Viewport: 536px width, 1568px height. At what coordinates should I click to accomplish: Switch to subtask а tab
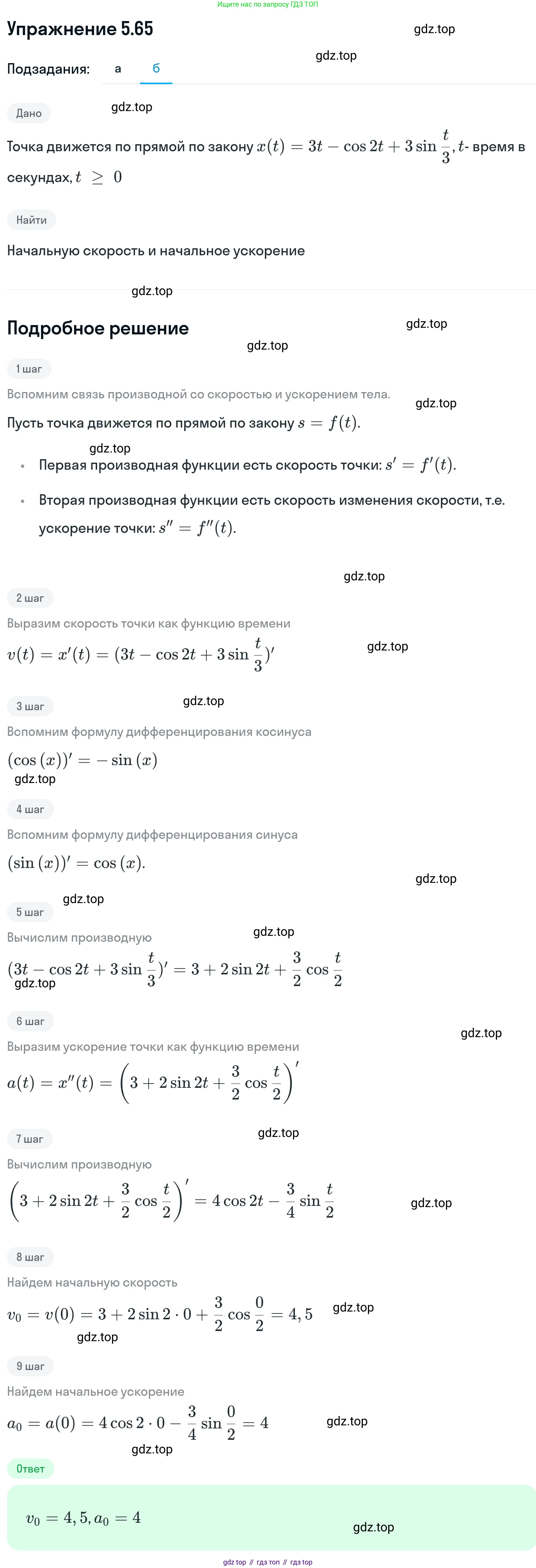[118, 69]
